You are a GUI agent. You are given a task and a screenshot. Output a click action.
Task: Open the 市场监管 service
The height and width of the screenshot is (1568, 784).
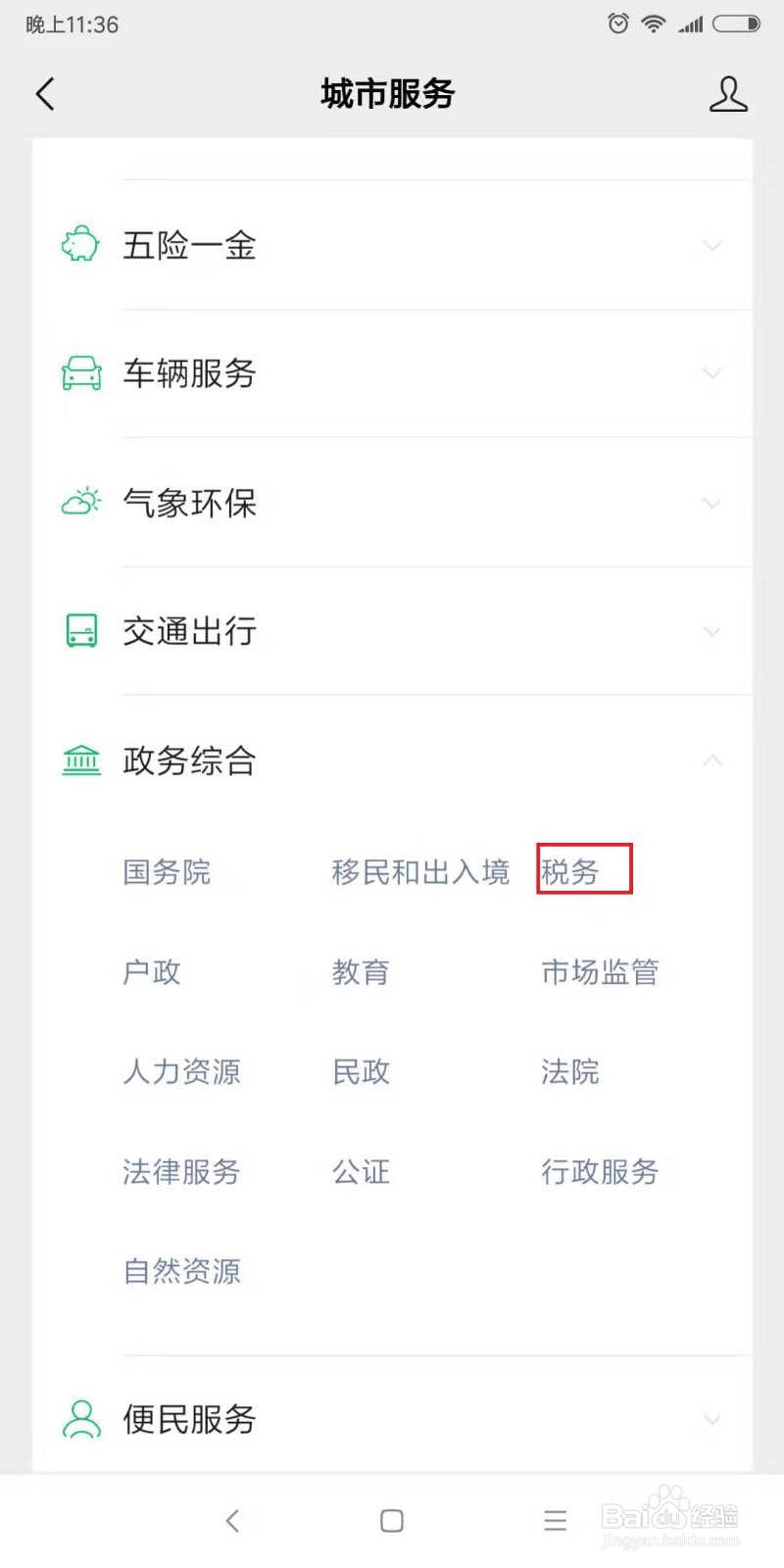click(x=600, y=972)
